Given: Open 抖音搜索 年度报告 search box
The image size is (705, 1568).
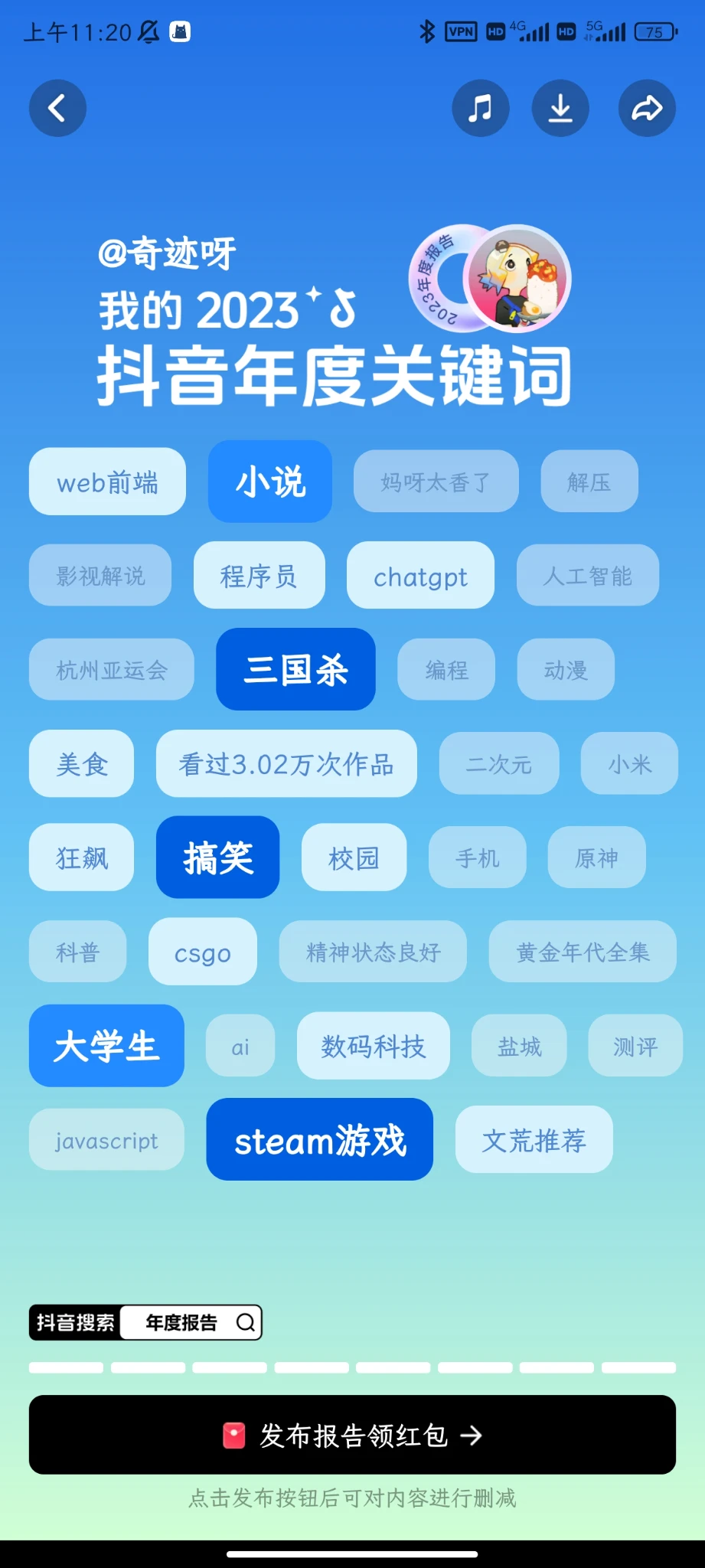Looking at the screenshot, I should click(145, 1322).
